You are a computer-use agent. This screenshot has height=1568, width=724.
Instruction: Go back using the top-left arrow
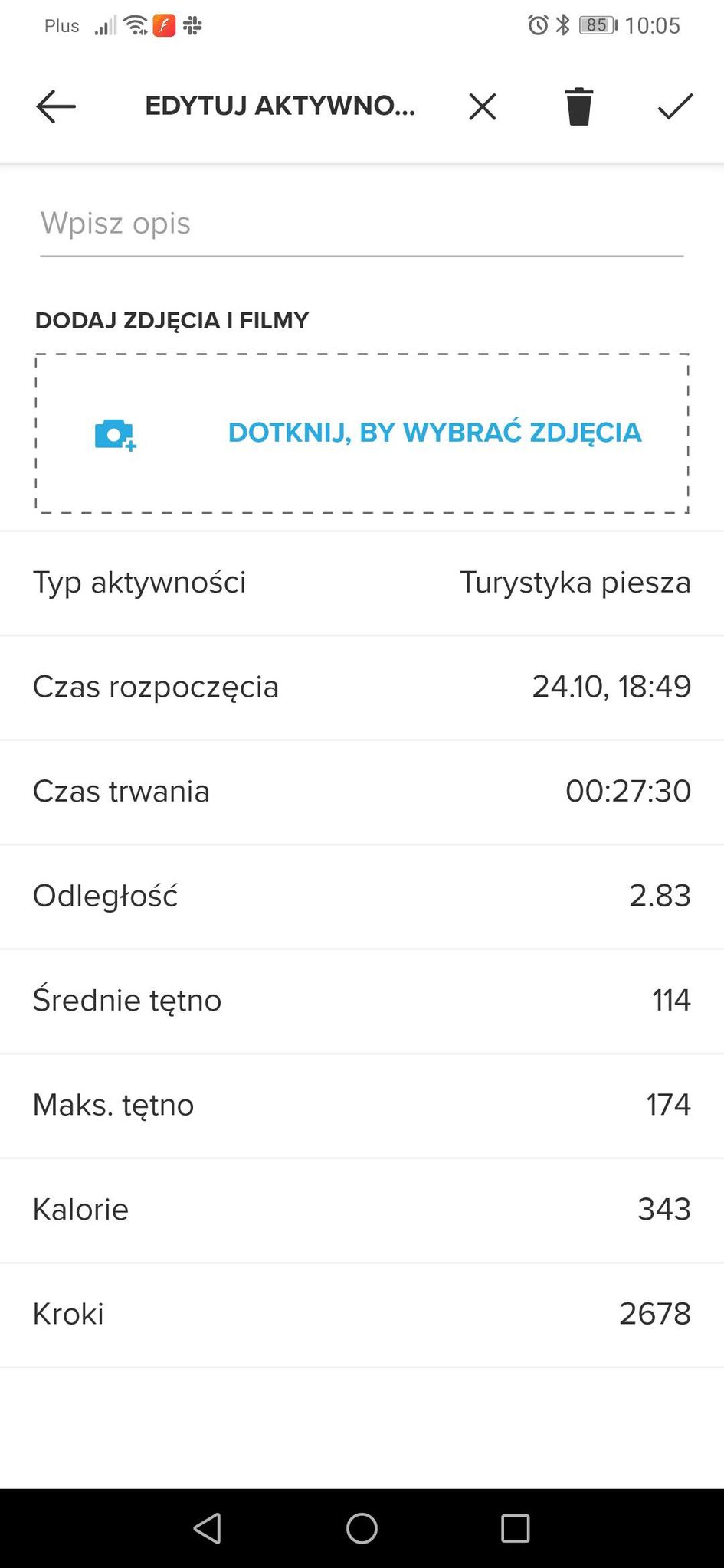pyautogui.click(x=56, y=106)
